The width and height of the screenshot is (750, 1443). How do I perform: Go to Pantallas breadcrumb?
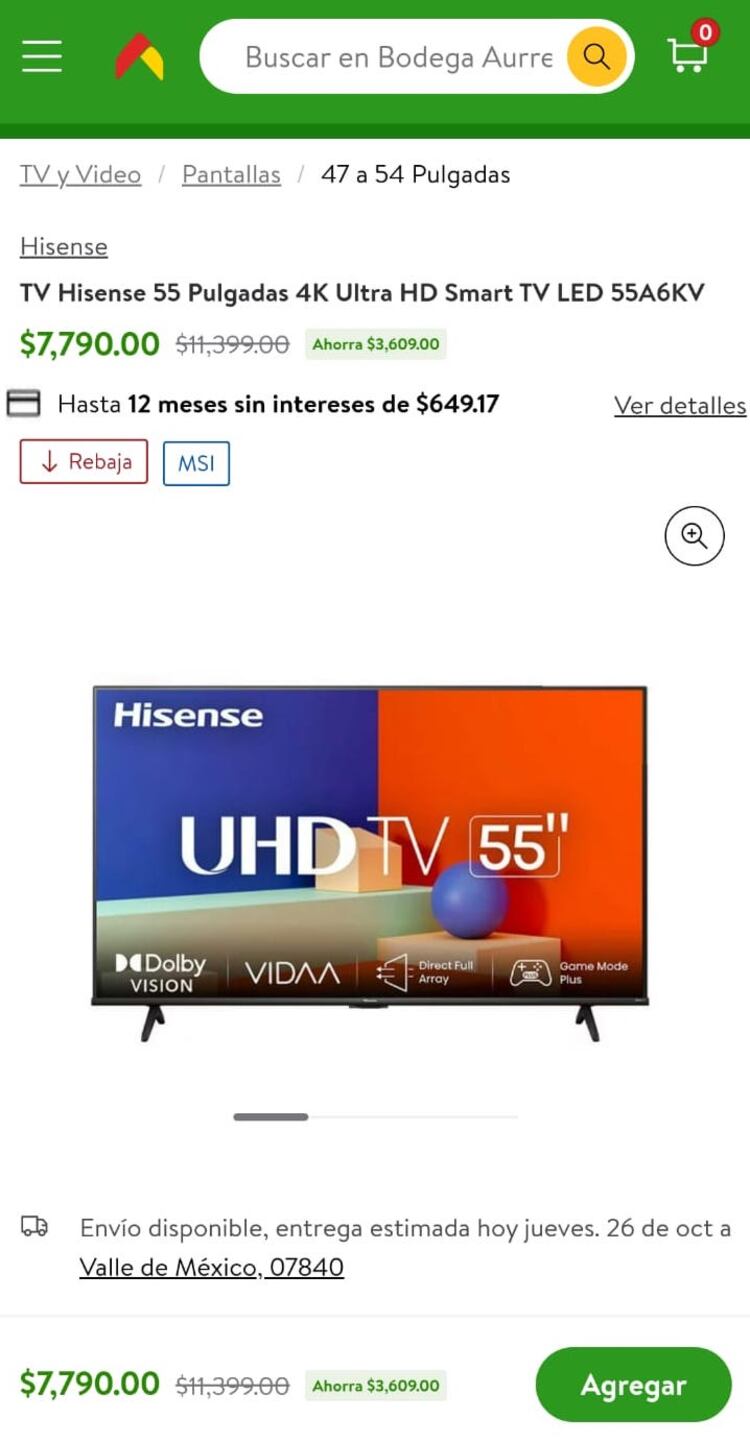click(231, 175)
